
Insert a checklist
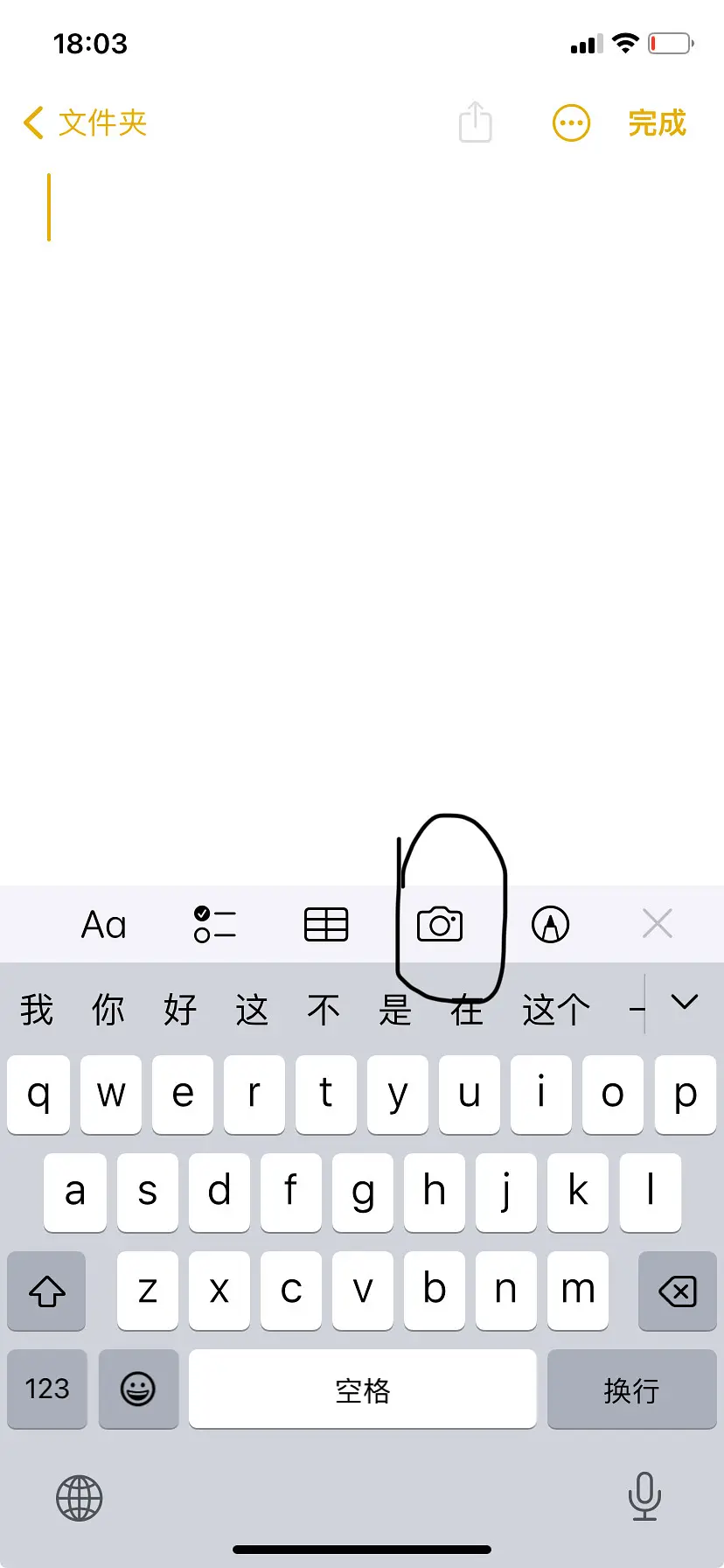click(215, 924)
